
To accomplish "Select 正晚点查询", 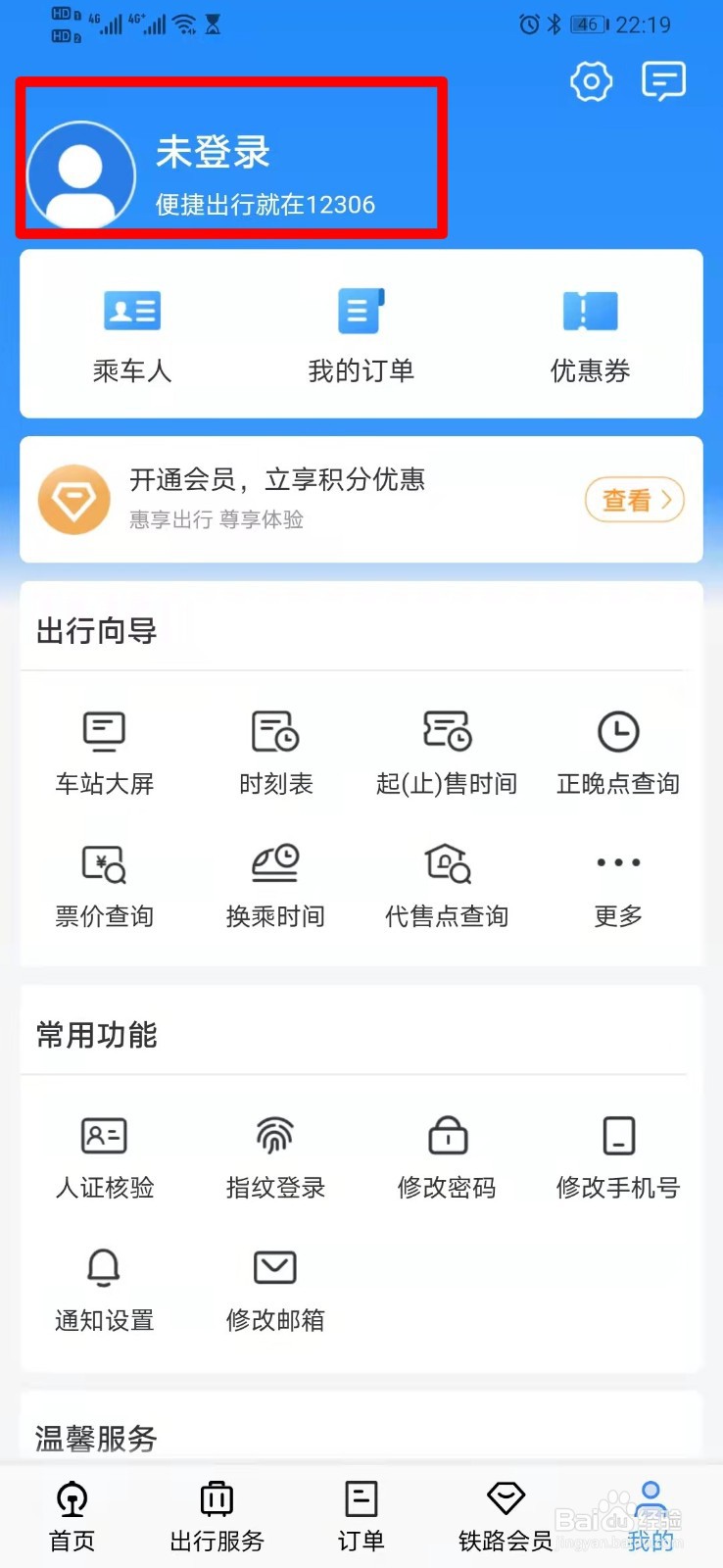I will [618, 751].
